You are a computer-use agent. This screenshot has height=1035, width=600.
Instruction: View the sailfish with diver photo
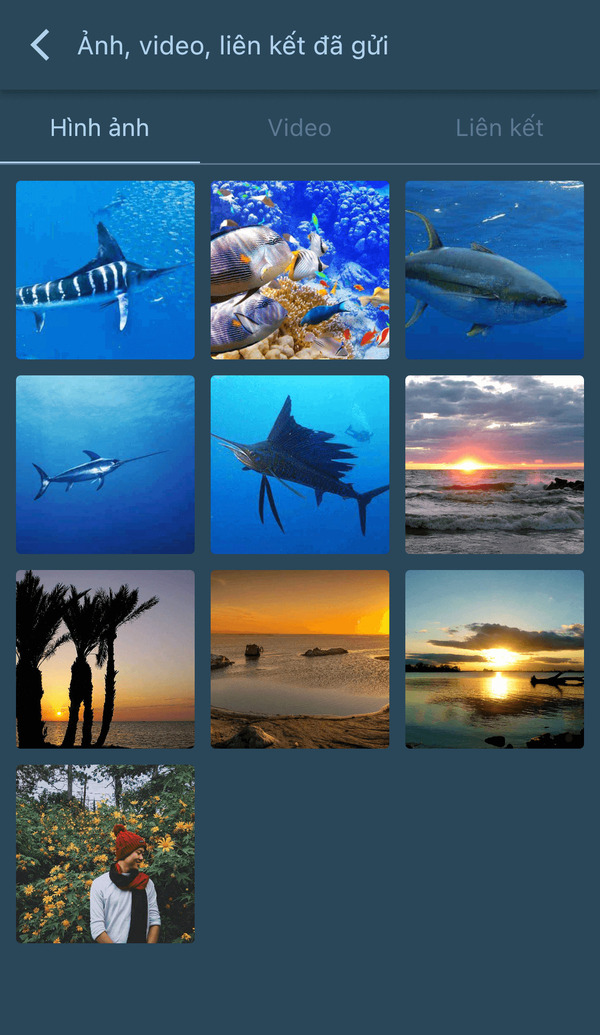[x=300, y=464]
